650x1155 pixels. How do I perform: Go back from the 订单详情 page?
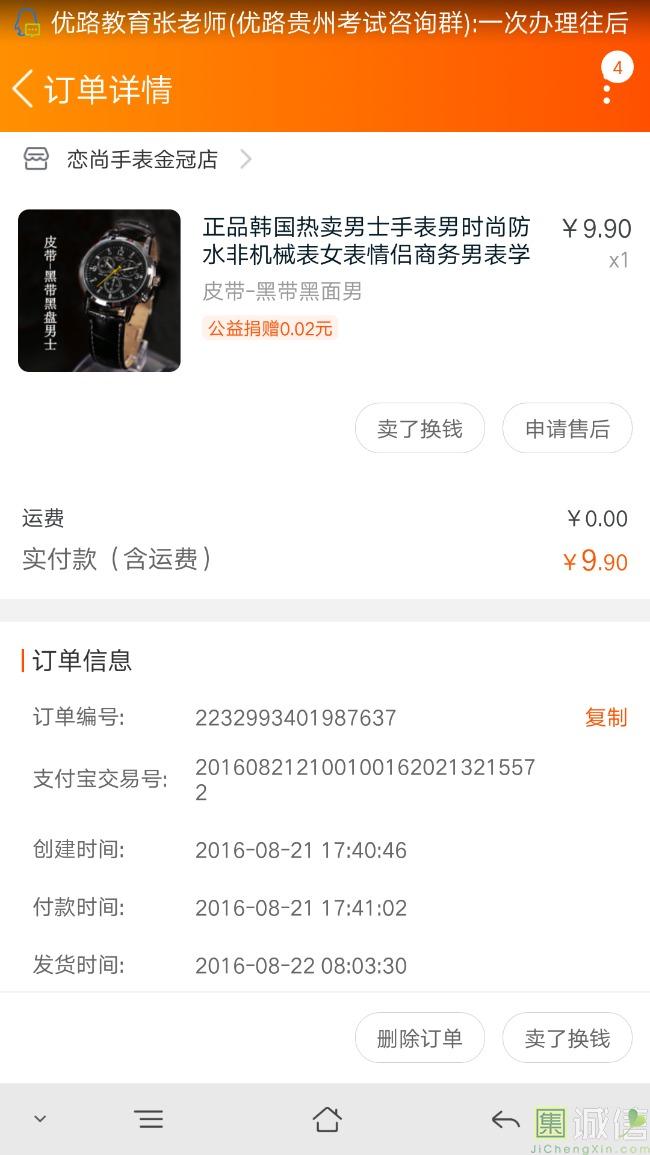24,89
